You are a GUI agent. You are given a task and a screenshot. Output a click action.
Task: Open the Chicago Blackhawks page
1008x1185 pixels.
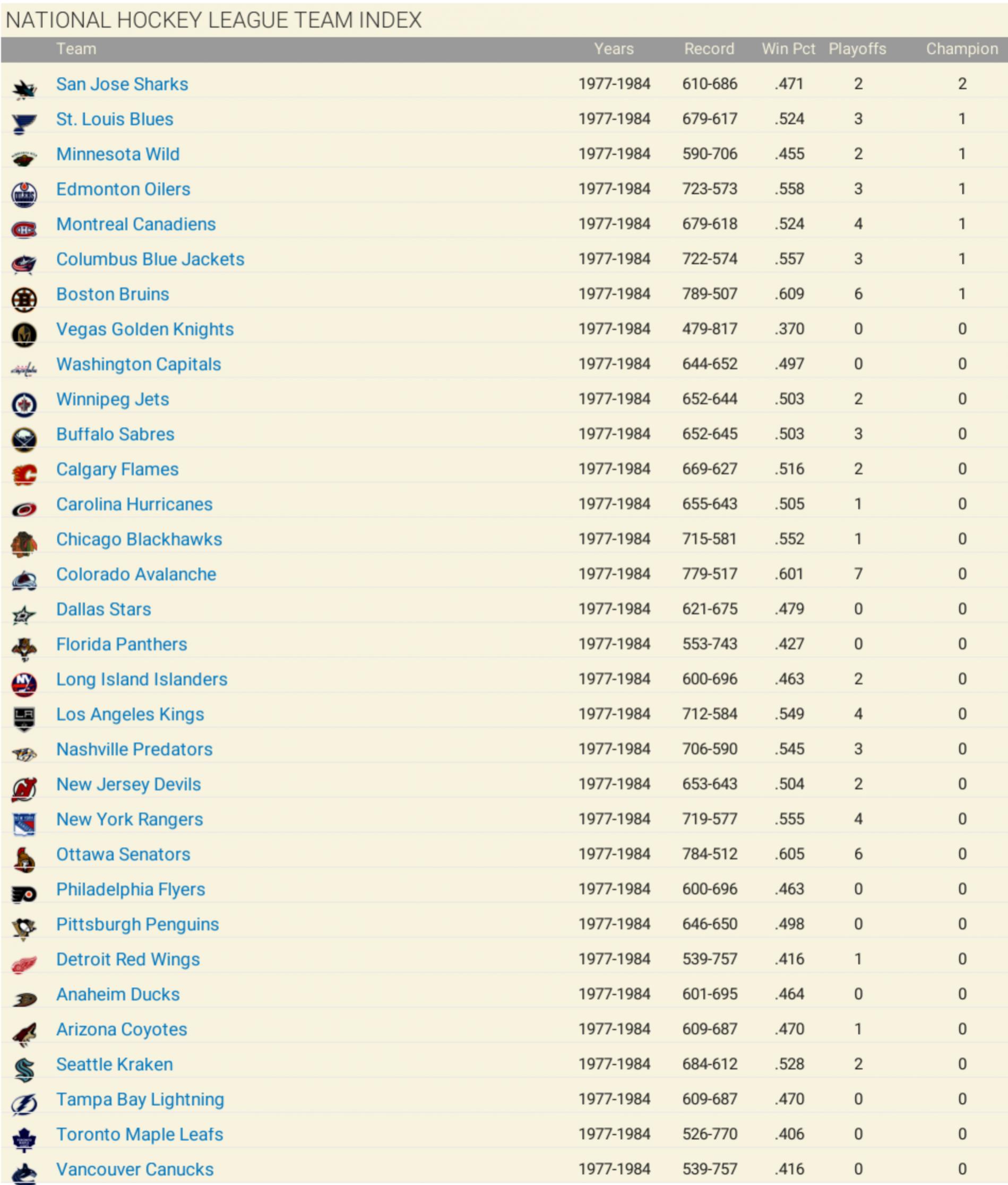(x=139, y=539)
